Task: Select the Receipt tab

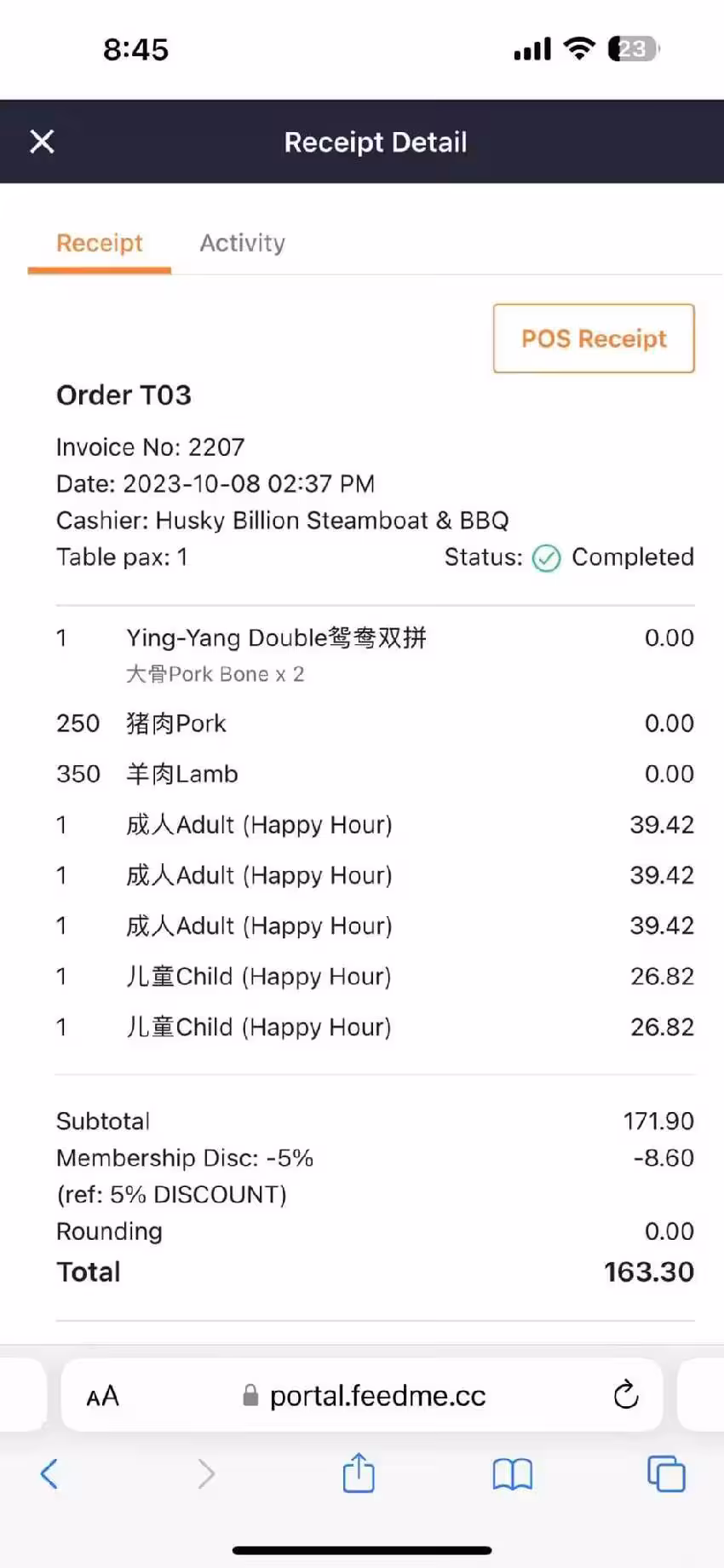Action: [x=100, y=243]
